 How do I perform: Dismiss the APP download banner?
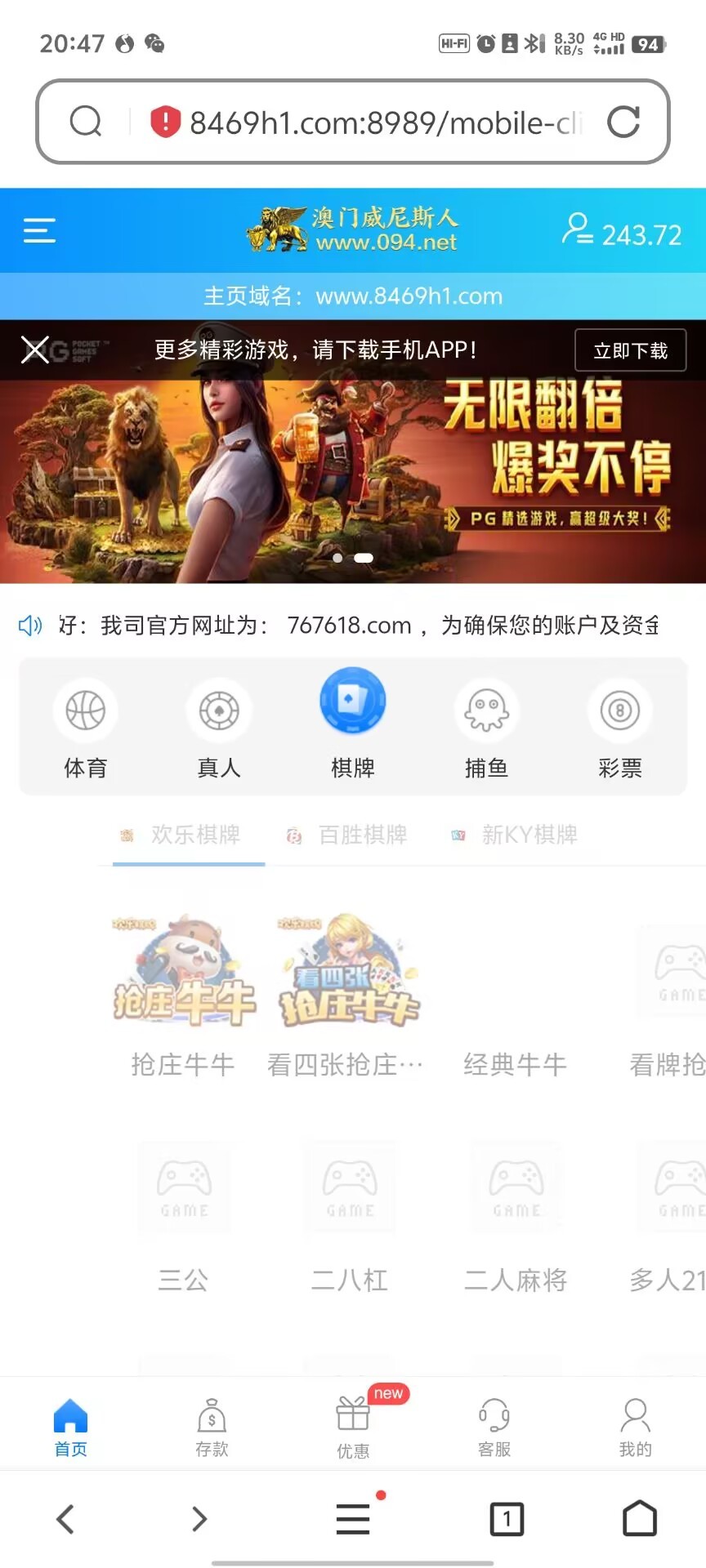34,350
